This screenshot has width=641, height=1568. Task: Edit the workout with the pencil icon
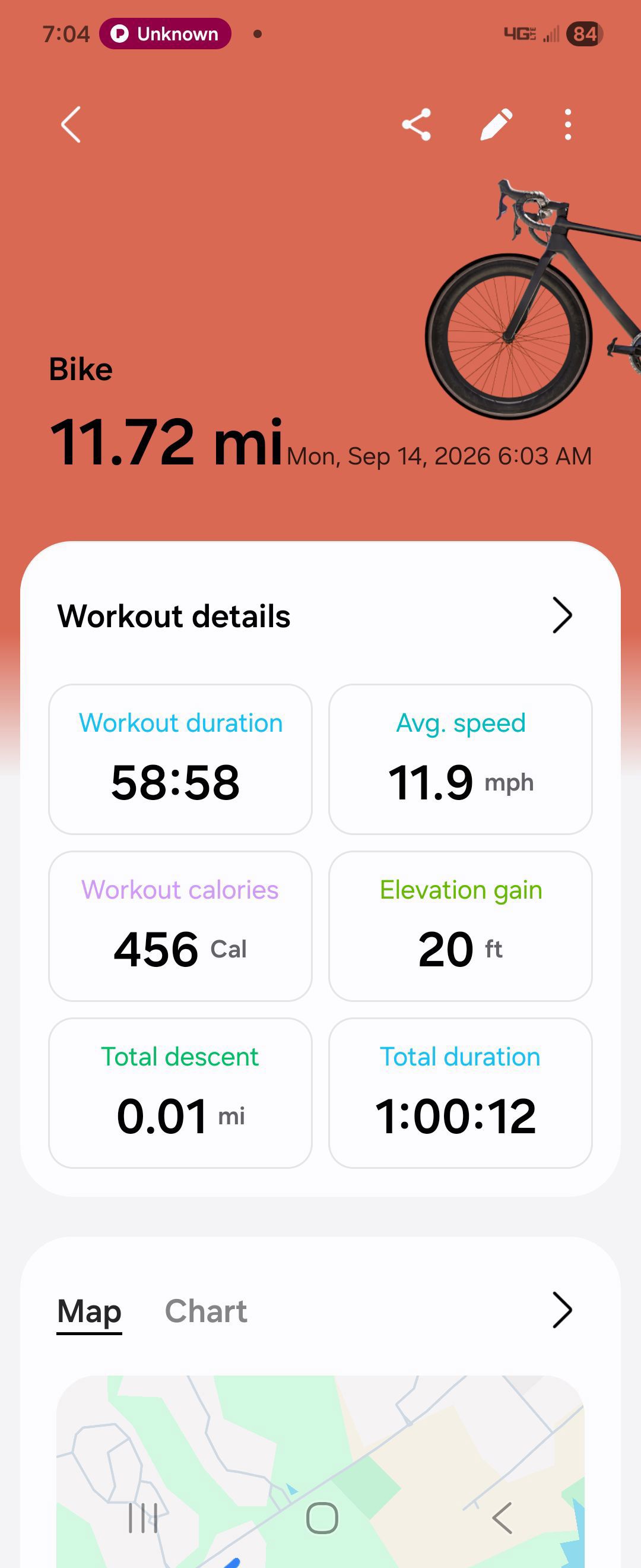click(x=496, y=125)
